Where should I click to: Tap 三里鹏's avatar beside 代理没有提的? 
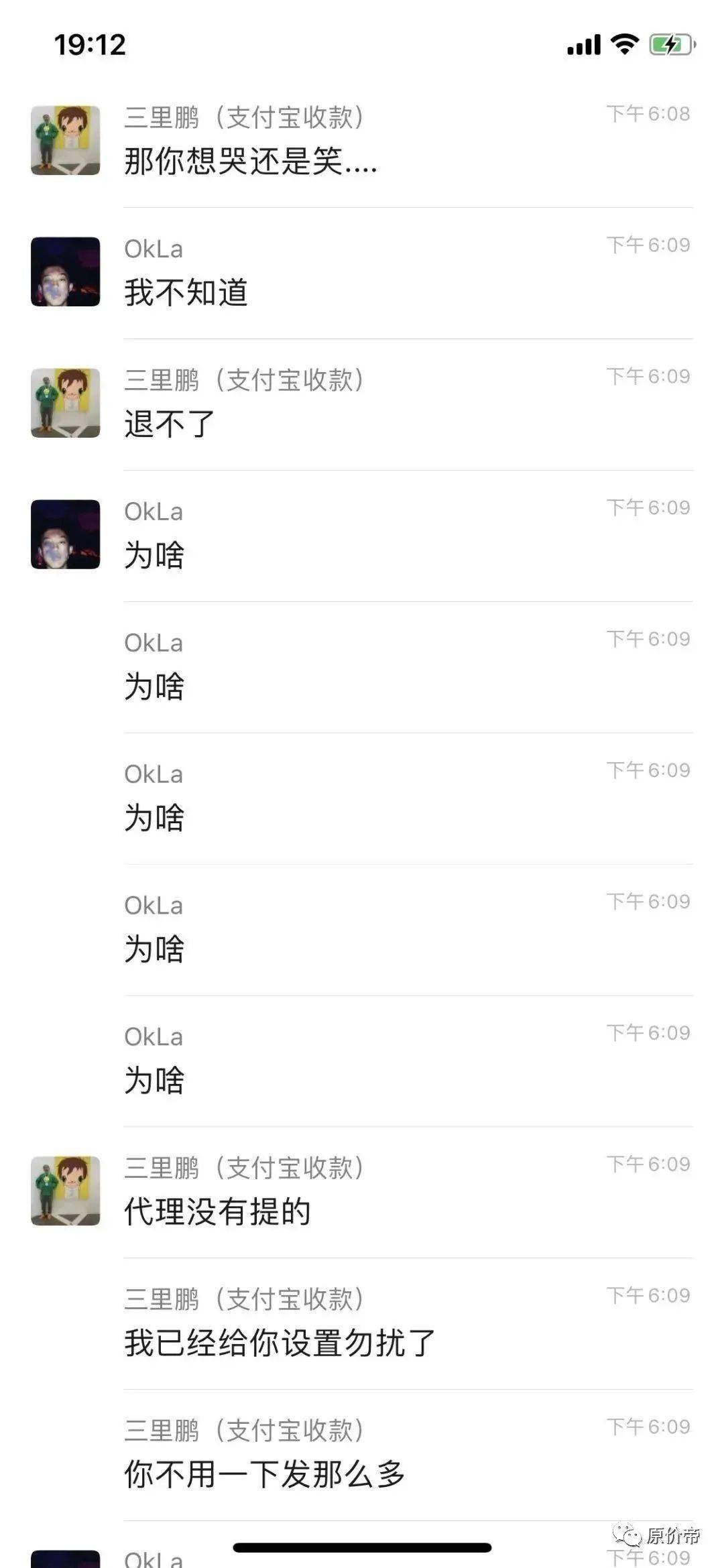click(66, 1191)
